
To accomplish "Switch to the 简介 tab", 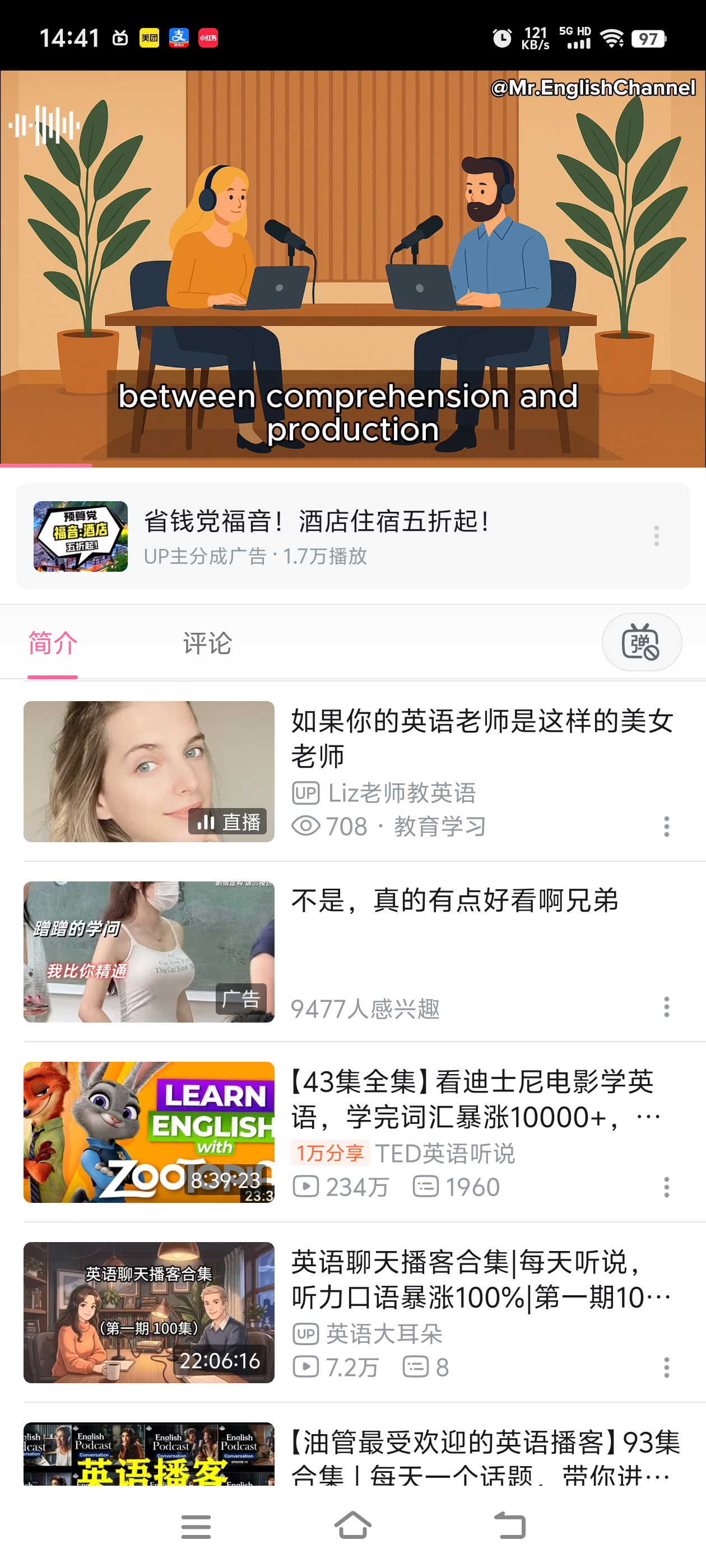I will (53, 643).
